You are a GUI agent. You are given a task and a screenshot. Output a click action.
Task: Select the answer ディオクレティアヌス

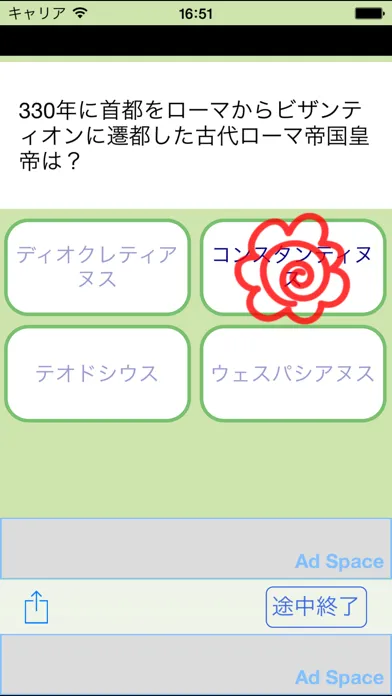(x=97, y=267)
